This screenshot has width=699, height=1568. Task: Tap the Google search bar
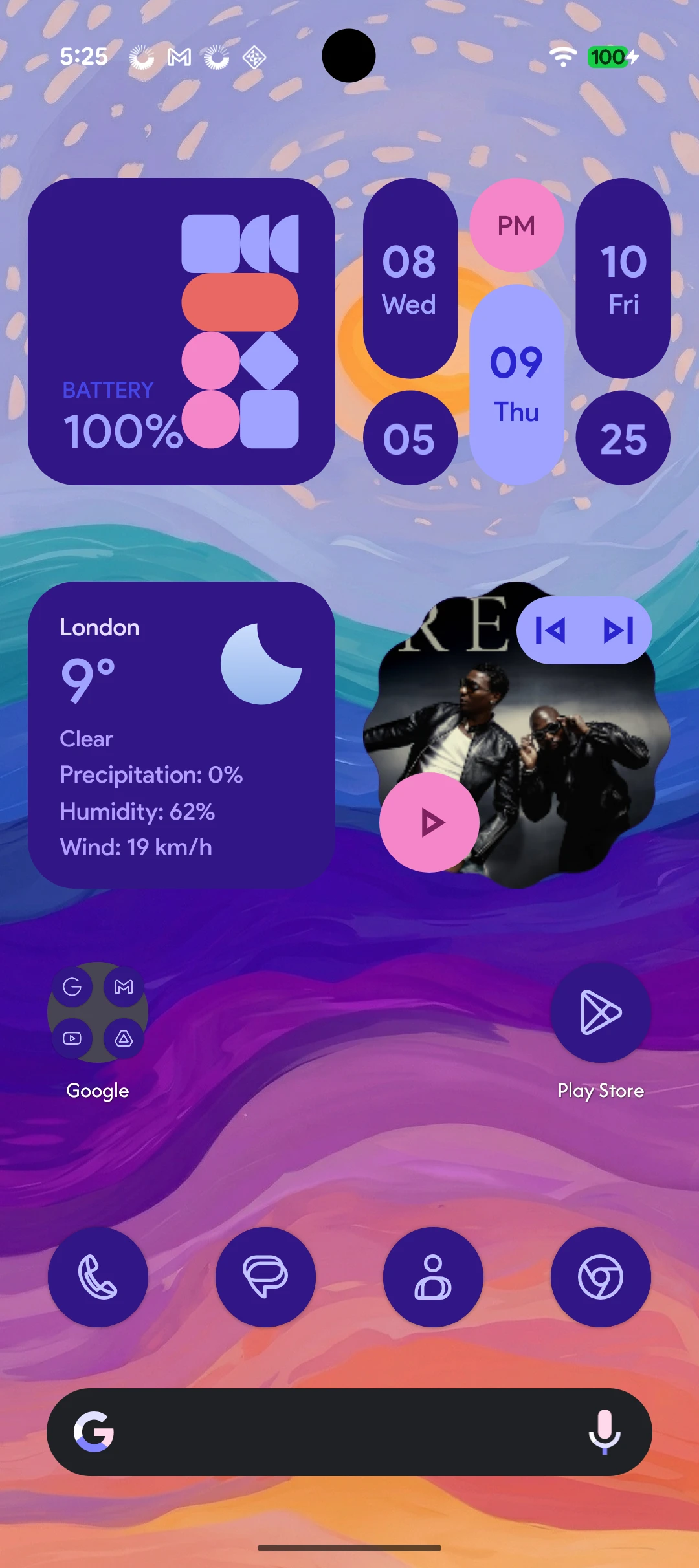click(x=337, y=1432)
